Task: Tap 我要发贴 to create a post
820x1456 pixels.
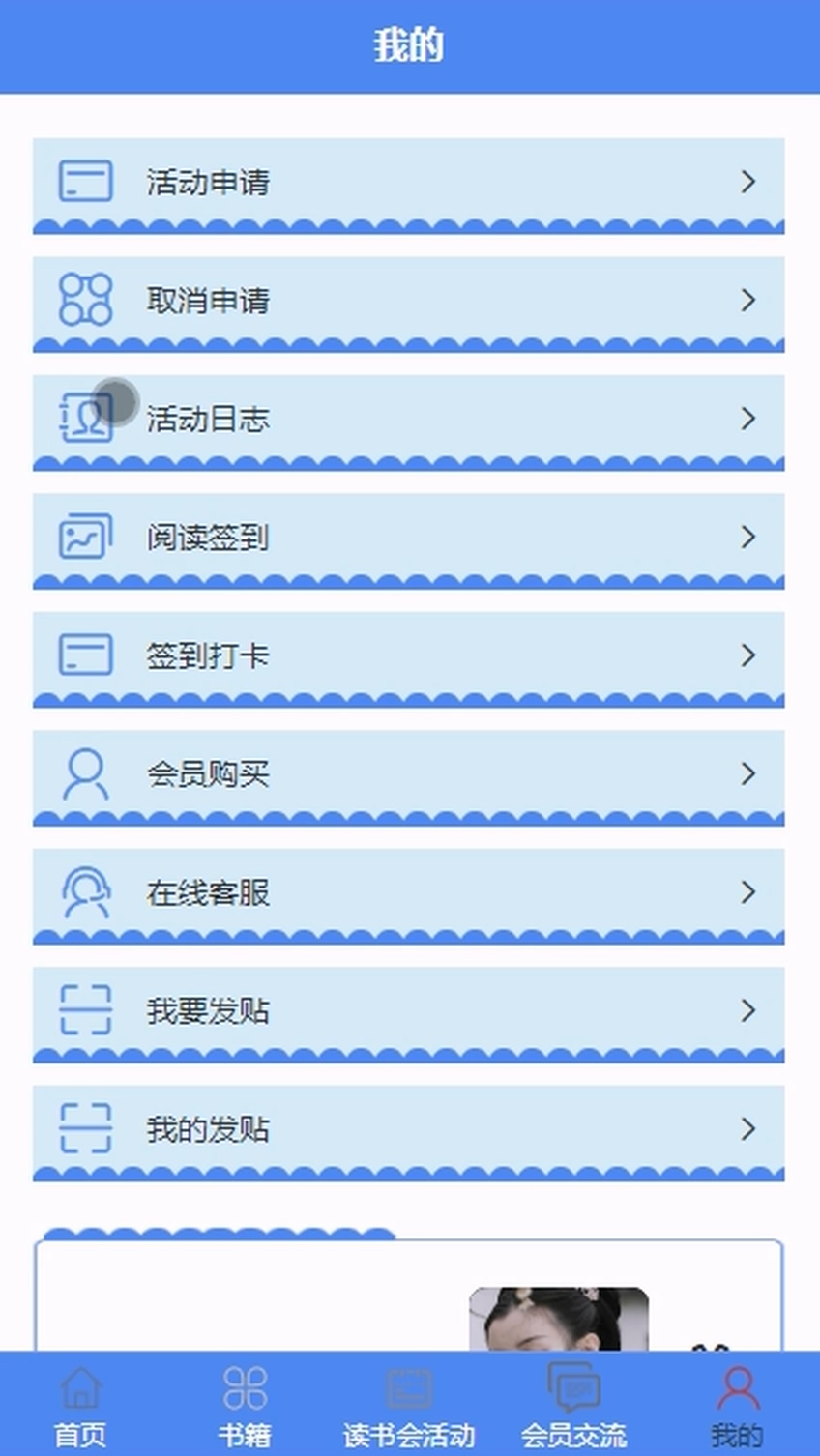Action: 408,1015
